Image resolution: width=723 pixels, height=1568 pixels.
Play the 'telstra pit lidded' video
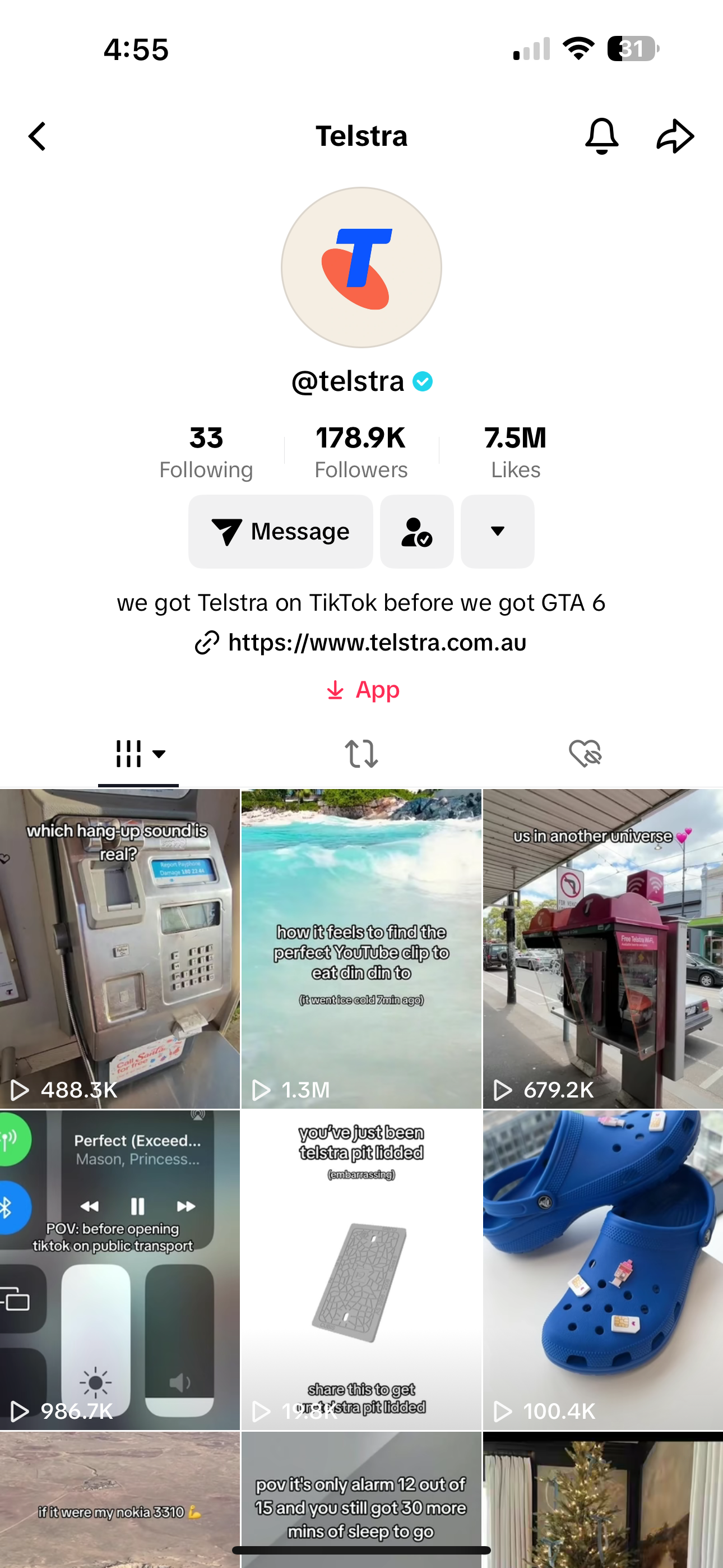pos(361,1270)
